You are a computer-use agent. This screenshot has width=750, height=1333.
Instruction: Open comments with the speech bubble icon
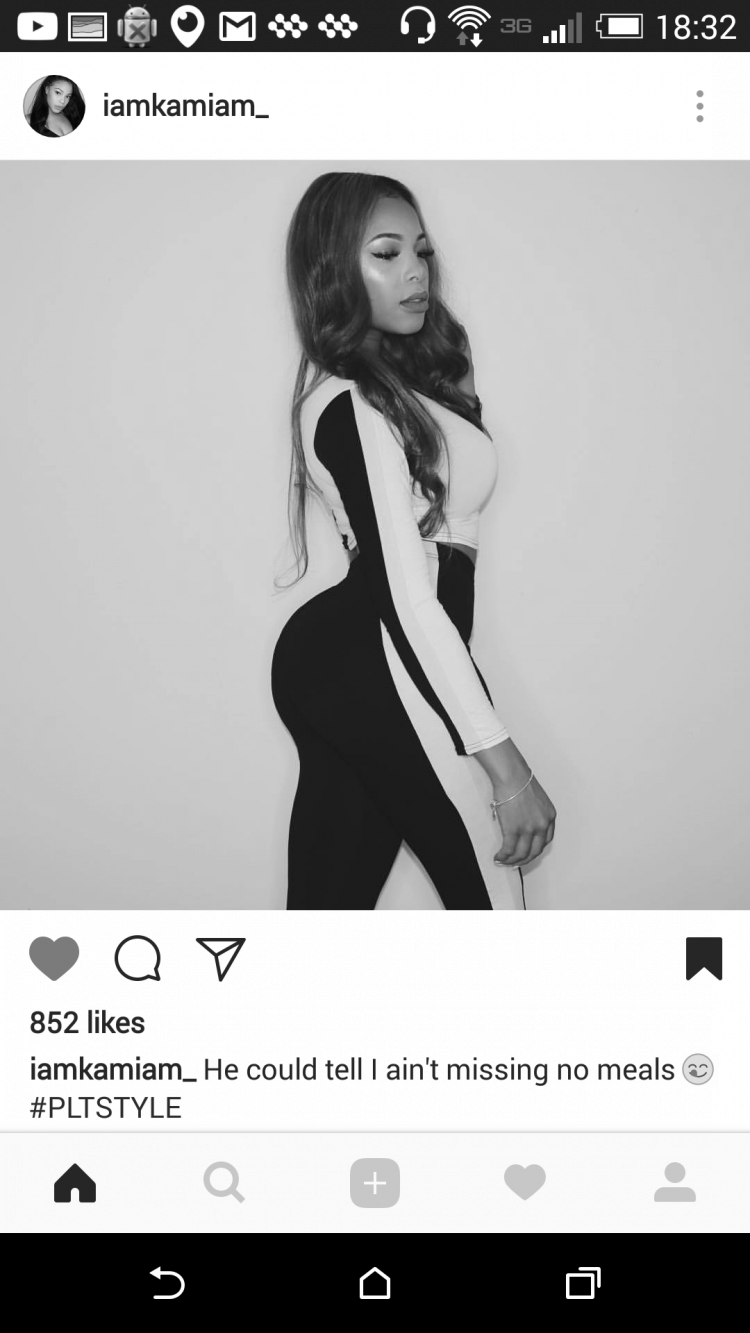click(x=137, y=959)
